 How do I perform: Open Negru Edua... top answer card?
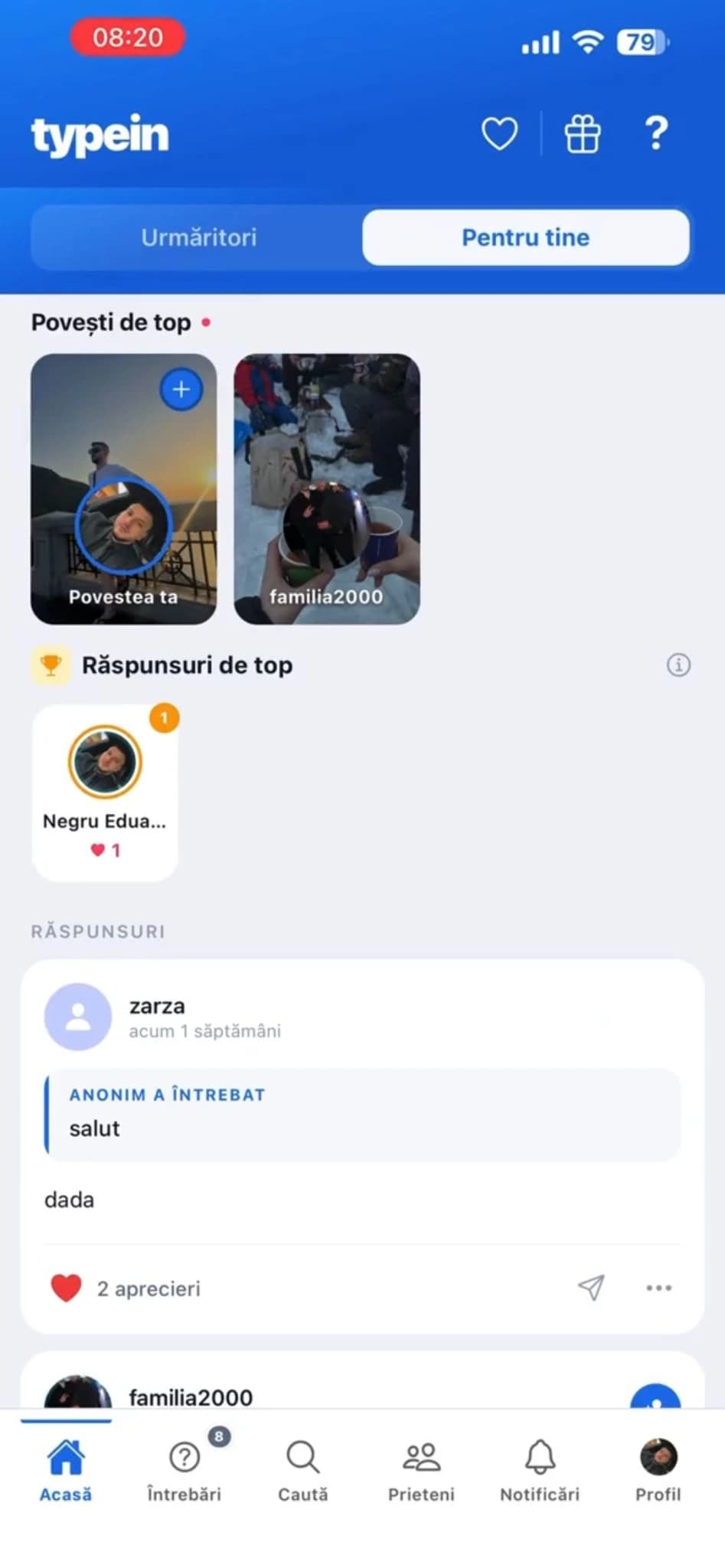(x=105, y=792)
